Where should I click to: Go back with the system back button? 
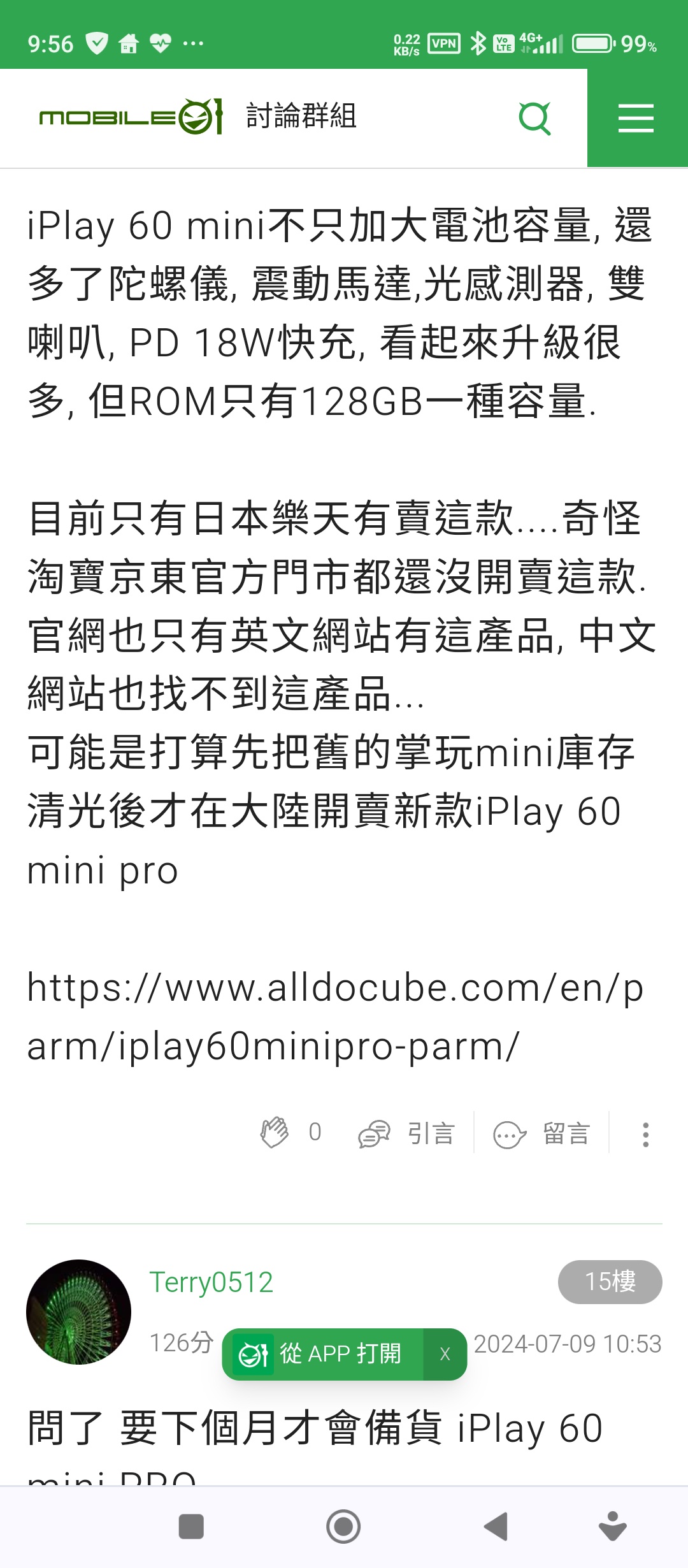pos(496,1527)
